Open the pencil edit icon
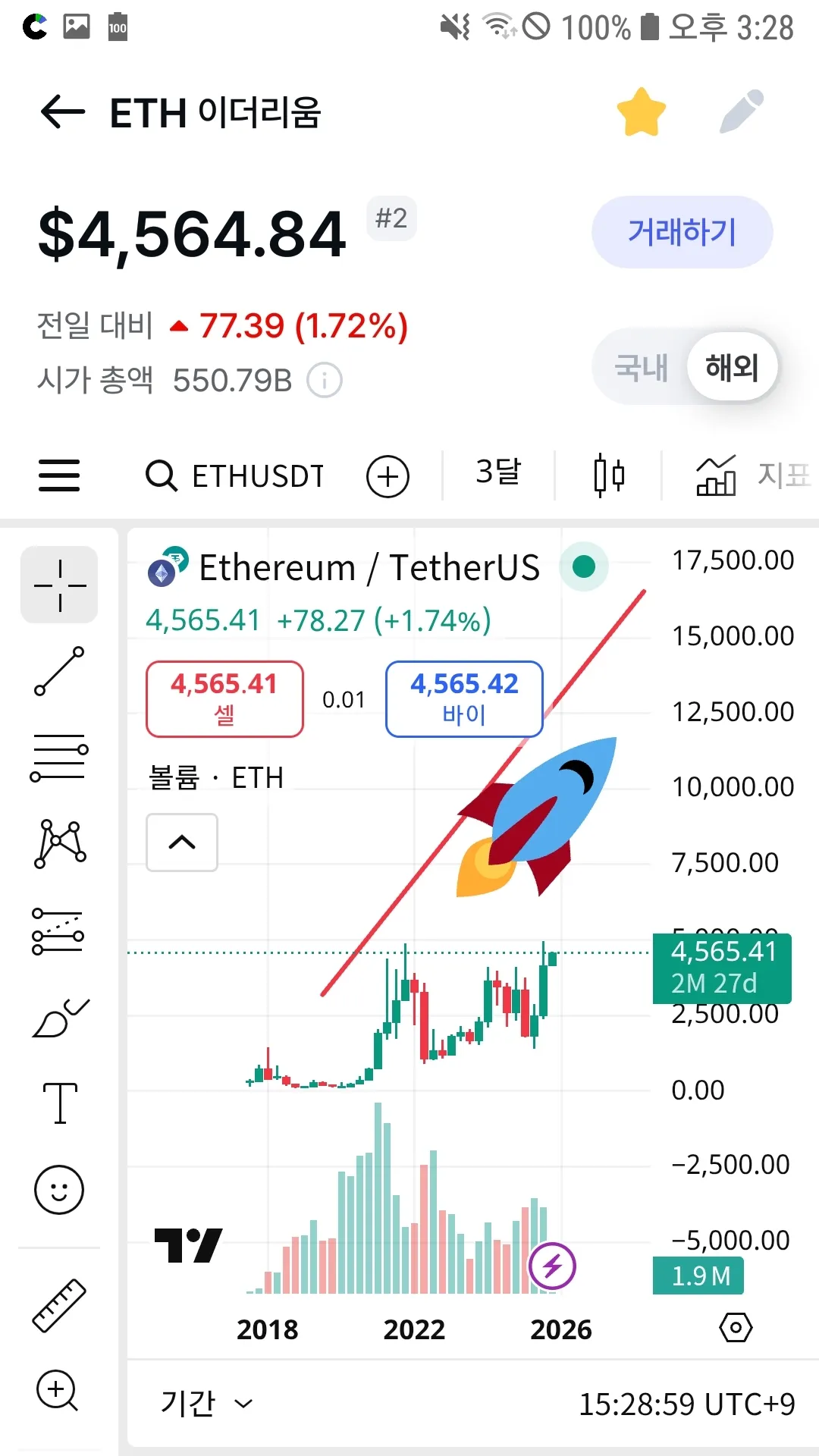The image size is (819, 1456). pos(741,112)
